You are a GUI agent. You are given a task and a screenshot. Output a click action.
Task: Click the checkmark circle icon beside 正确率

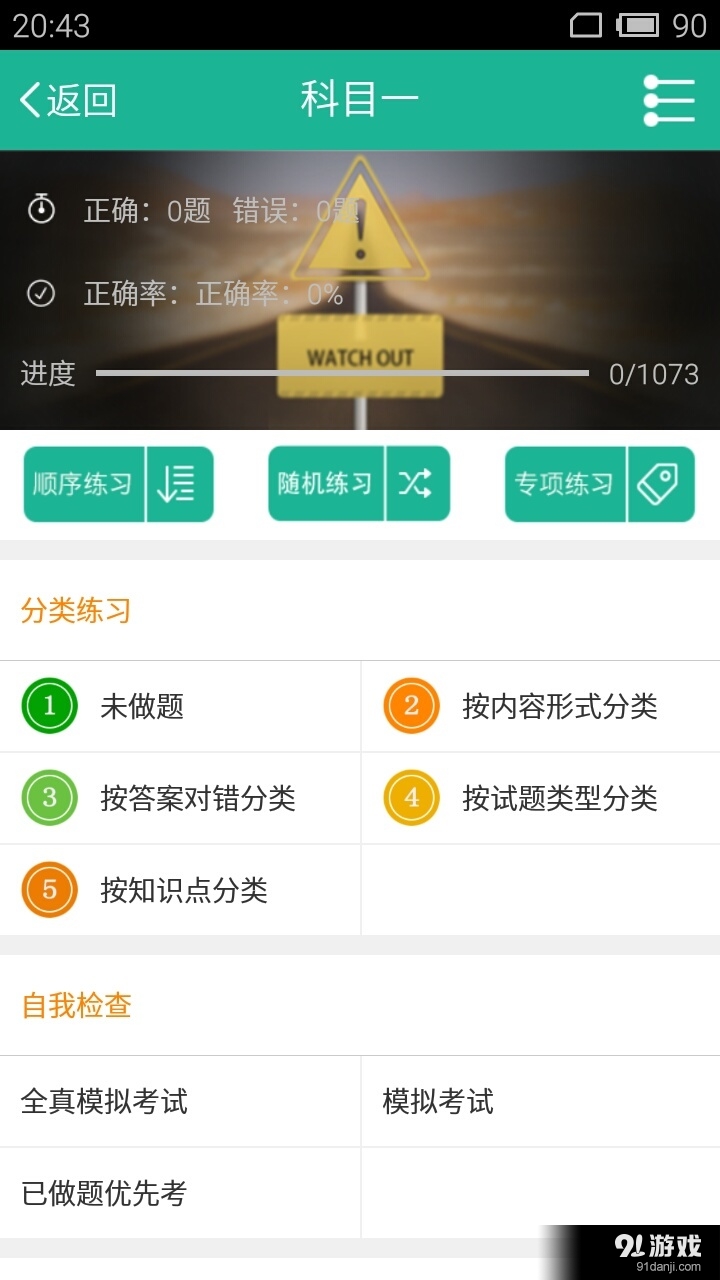click(41, 293)
